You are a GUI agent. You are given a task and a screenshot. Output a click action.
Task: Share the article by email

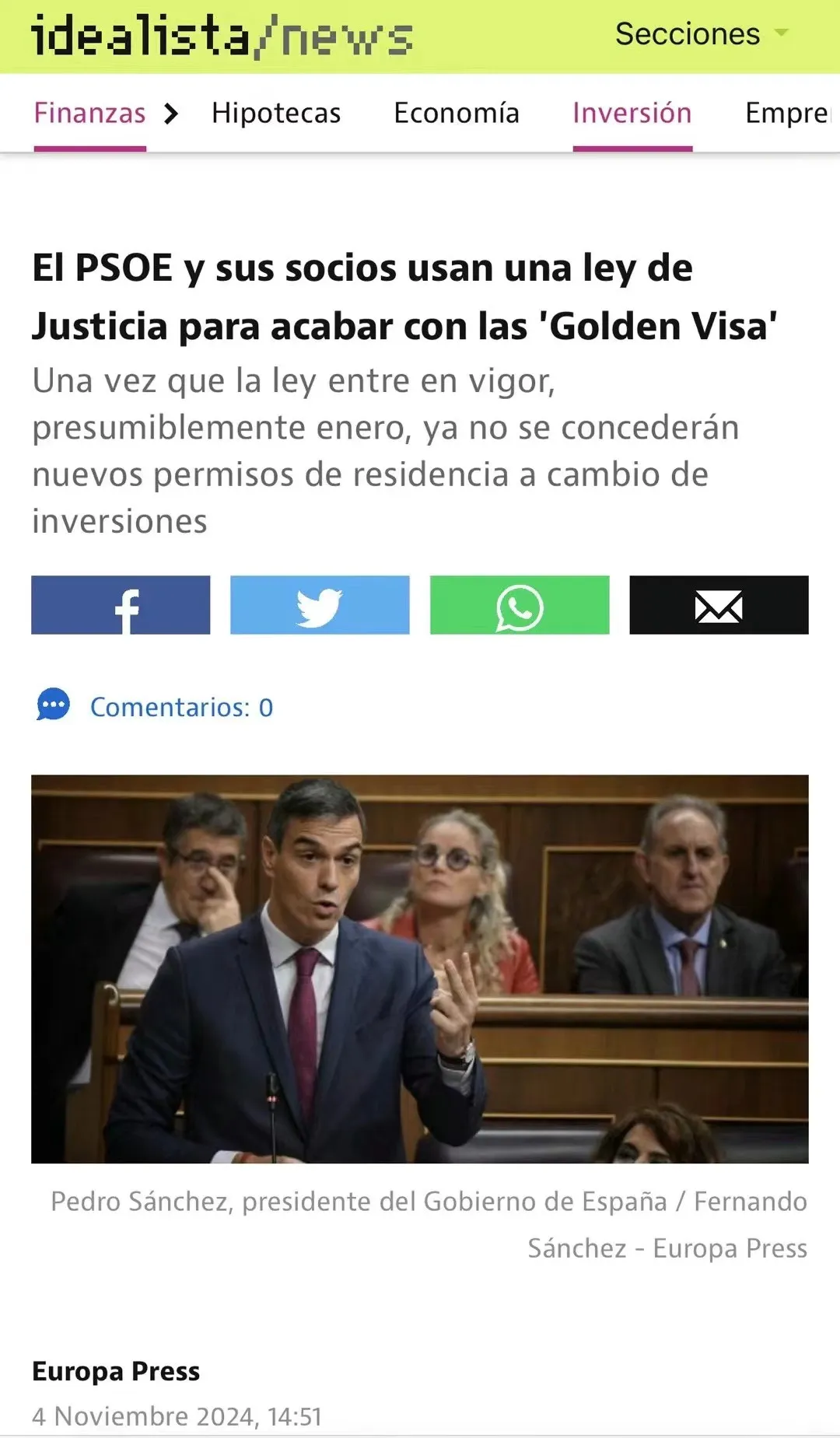click(x=719, y=605)
